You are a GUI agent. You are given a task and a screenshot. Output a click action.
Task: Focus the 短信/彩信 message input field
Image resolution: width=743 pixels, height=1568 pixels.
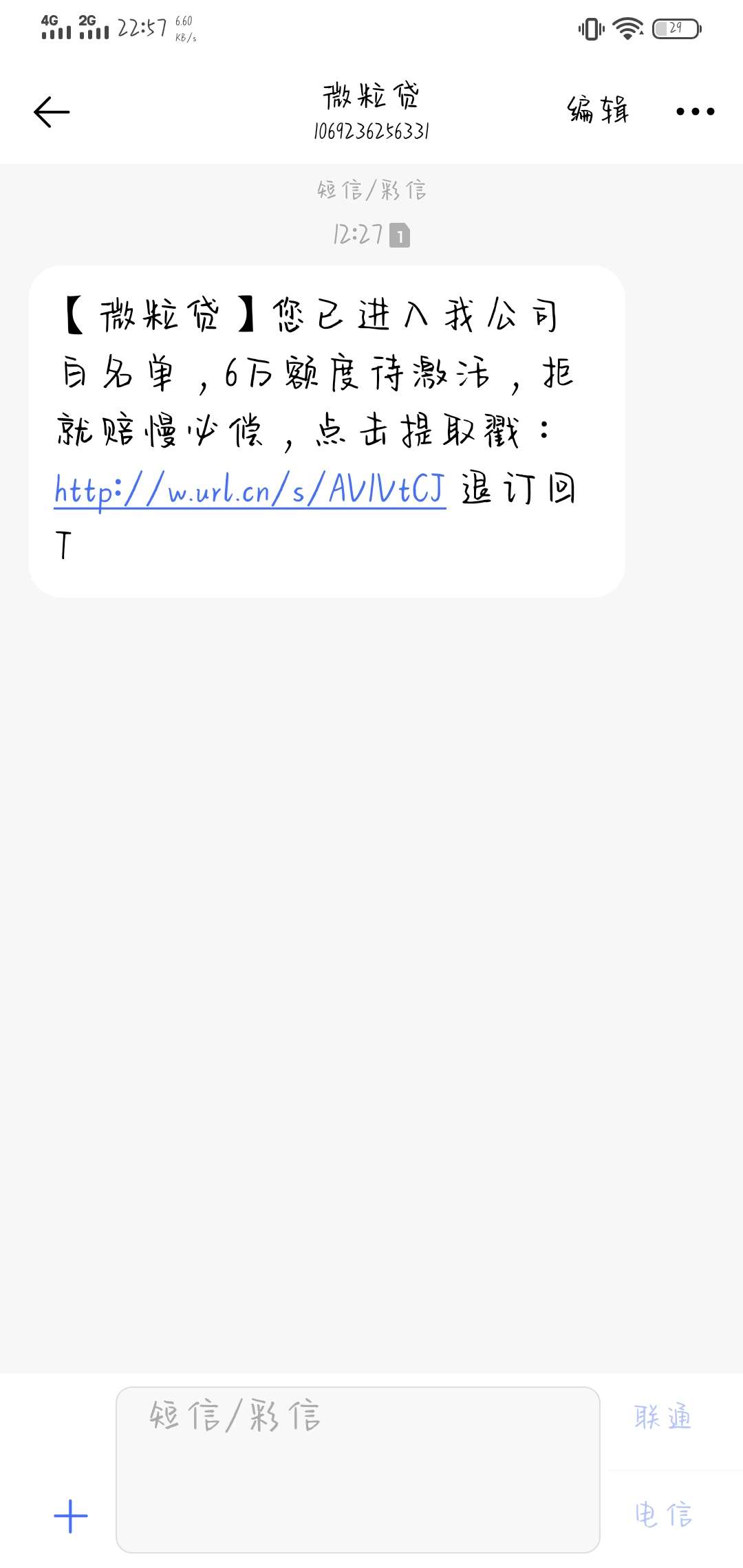pos(358,1470)
